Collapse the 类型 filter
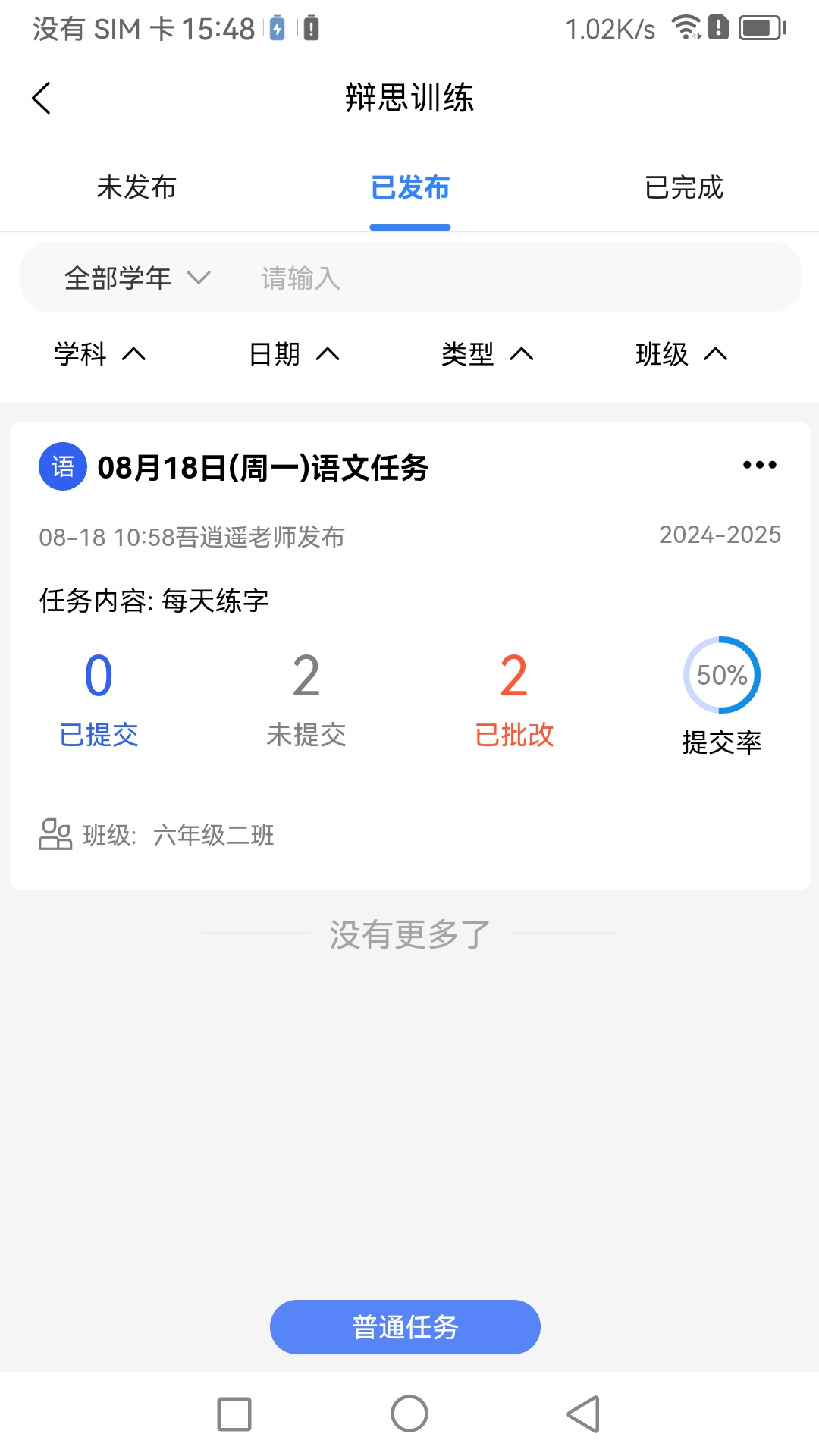The width and height of the screenshot is (819, 1456). 488,353
